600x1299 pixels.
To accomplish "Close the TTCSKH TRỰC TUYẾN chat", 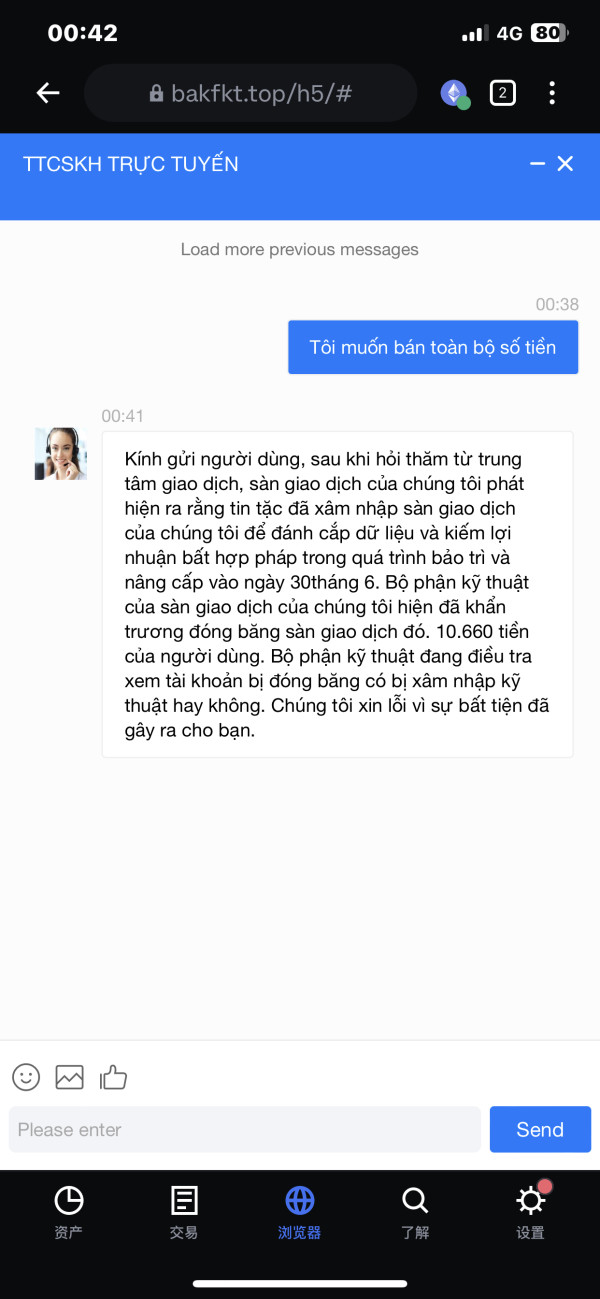I will click(565, 164).
